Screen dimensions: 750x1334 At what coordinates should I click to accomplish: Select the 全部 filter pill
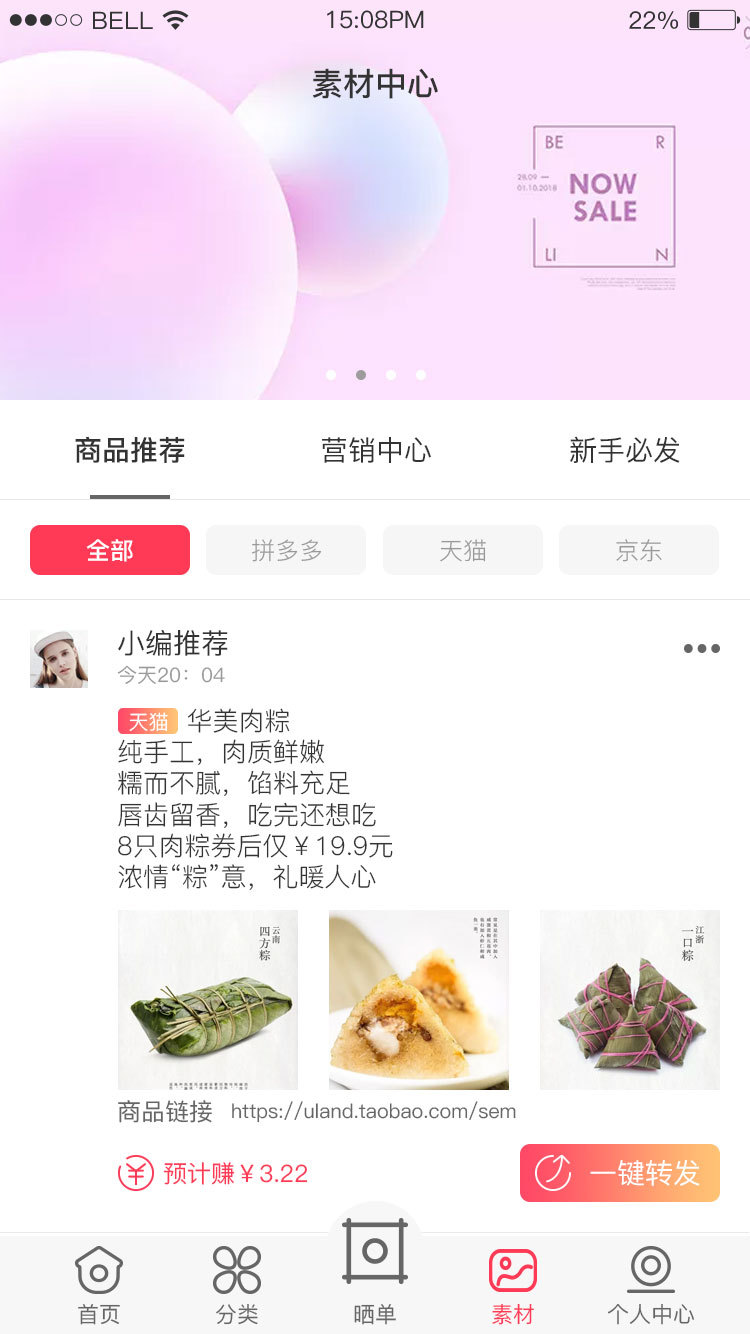pyautogui.click(x=110, y=550)
